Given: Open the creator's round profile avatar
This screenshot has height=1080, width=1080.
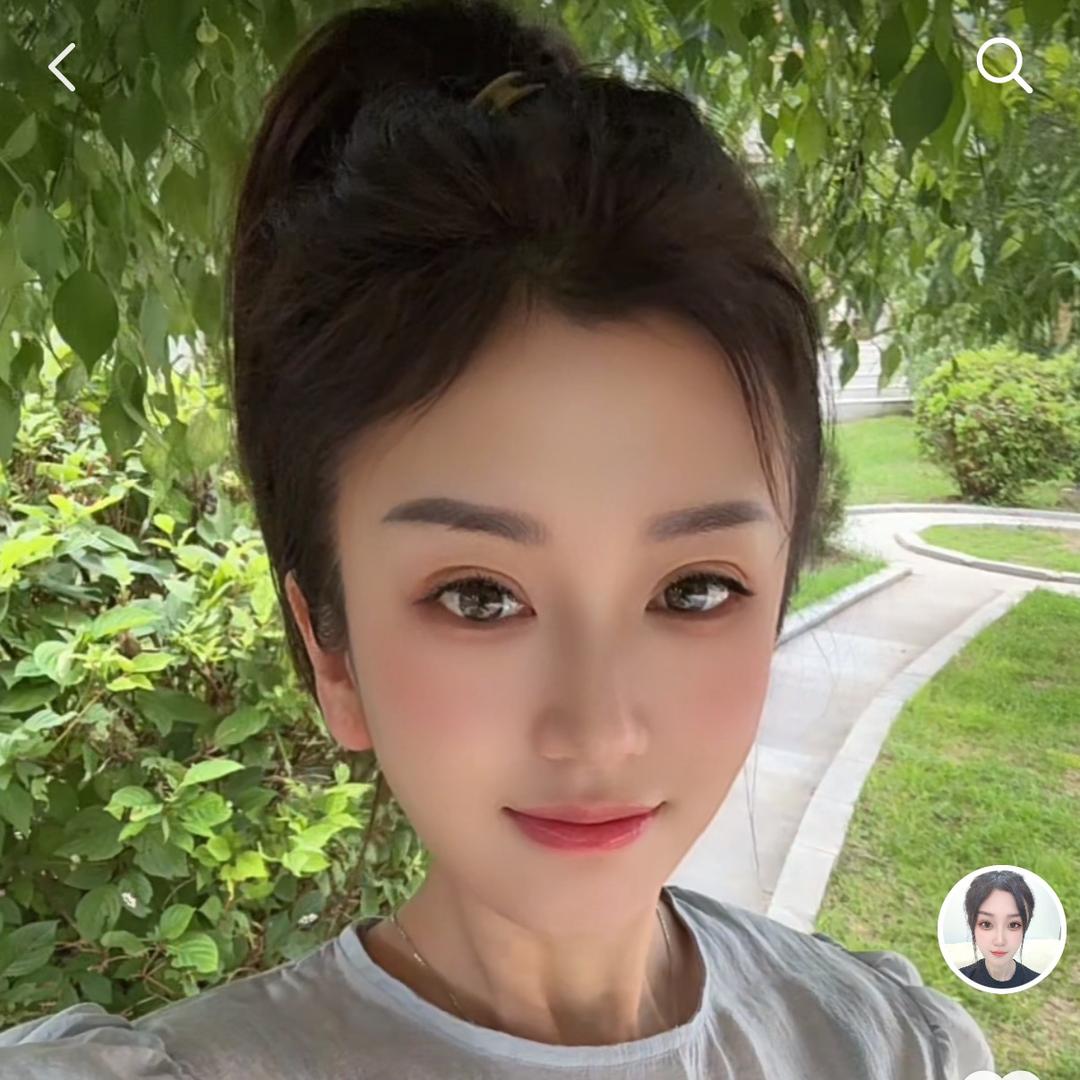Looking at the screenshot, I should [x=1001, y=929].
